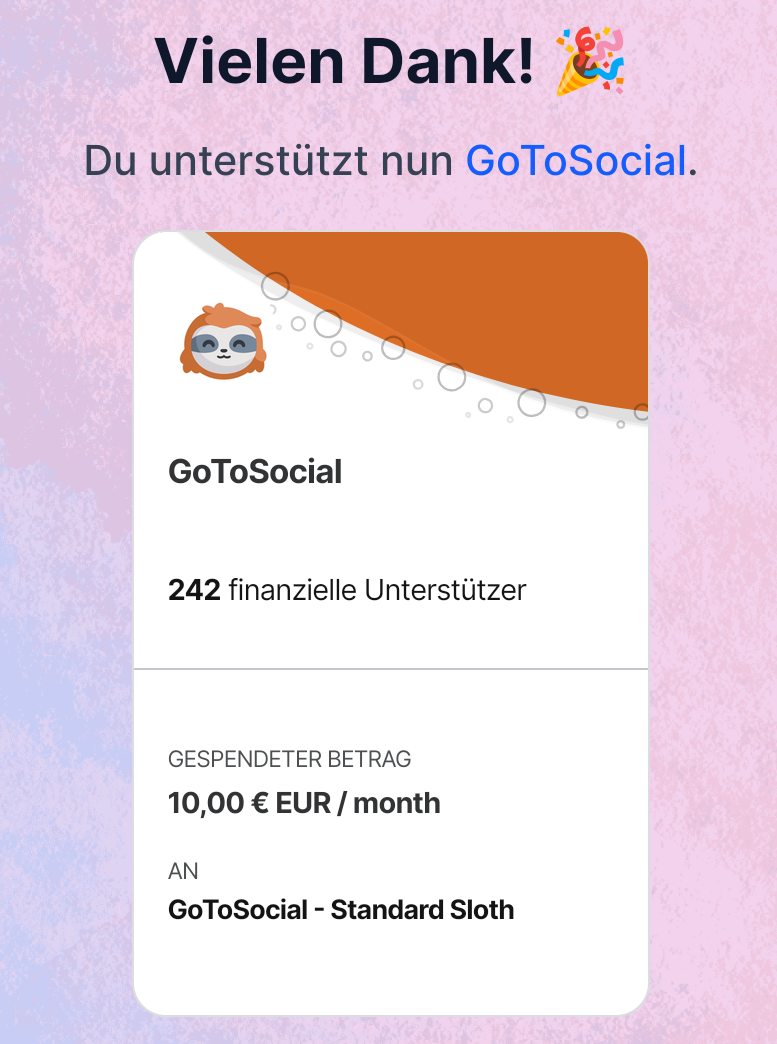The width and height of the screenshot is (777, 1044).
Task: Open the GoToSocial collective card
Action: [x=391, y=623]
